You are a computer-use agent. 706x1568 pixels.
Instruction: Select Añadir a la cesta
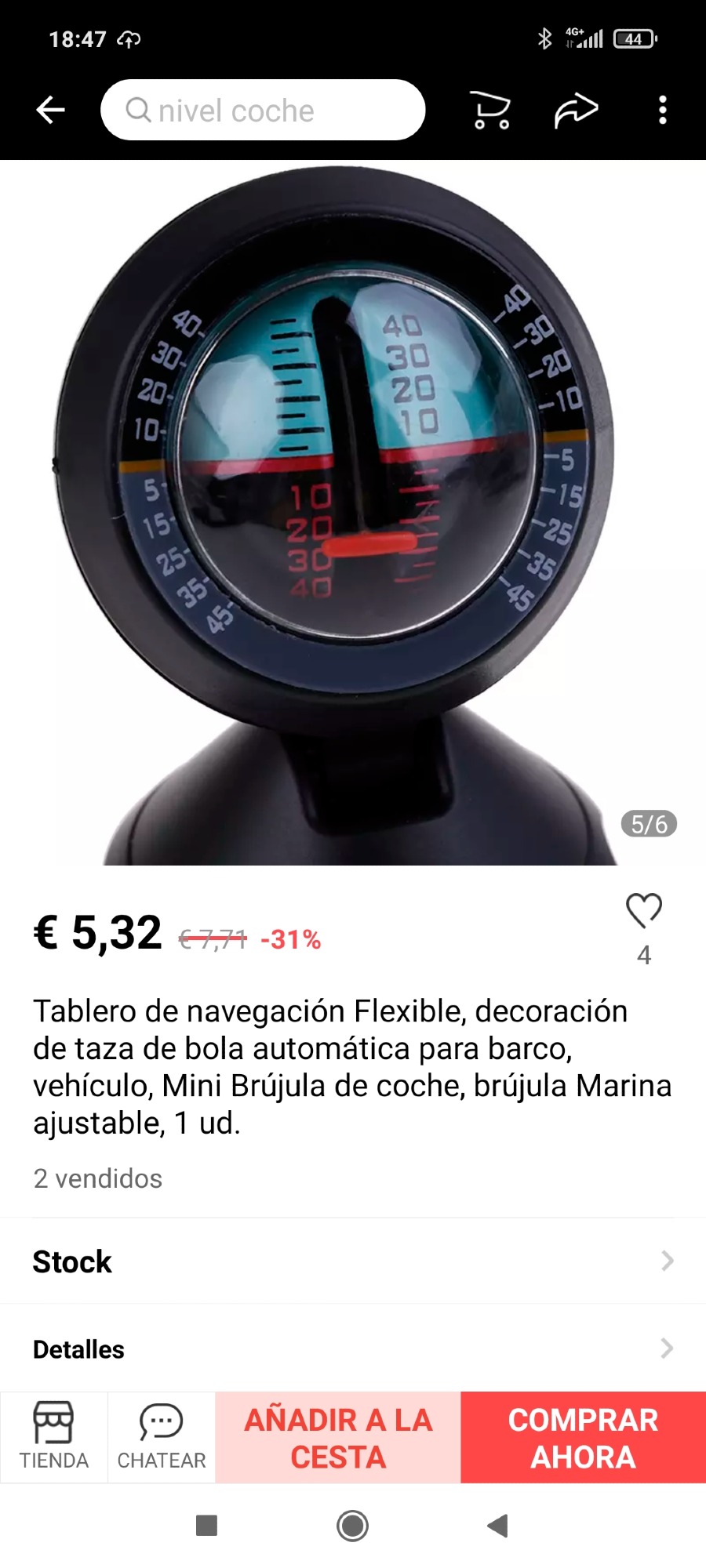tap(338, 1438)
